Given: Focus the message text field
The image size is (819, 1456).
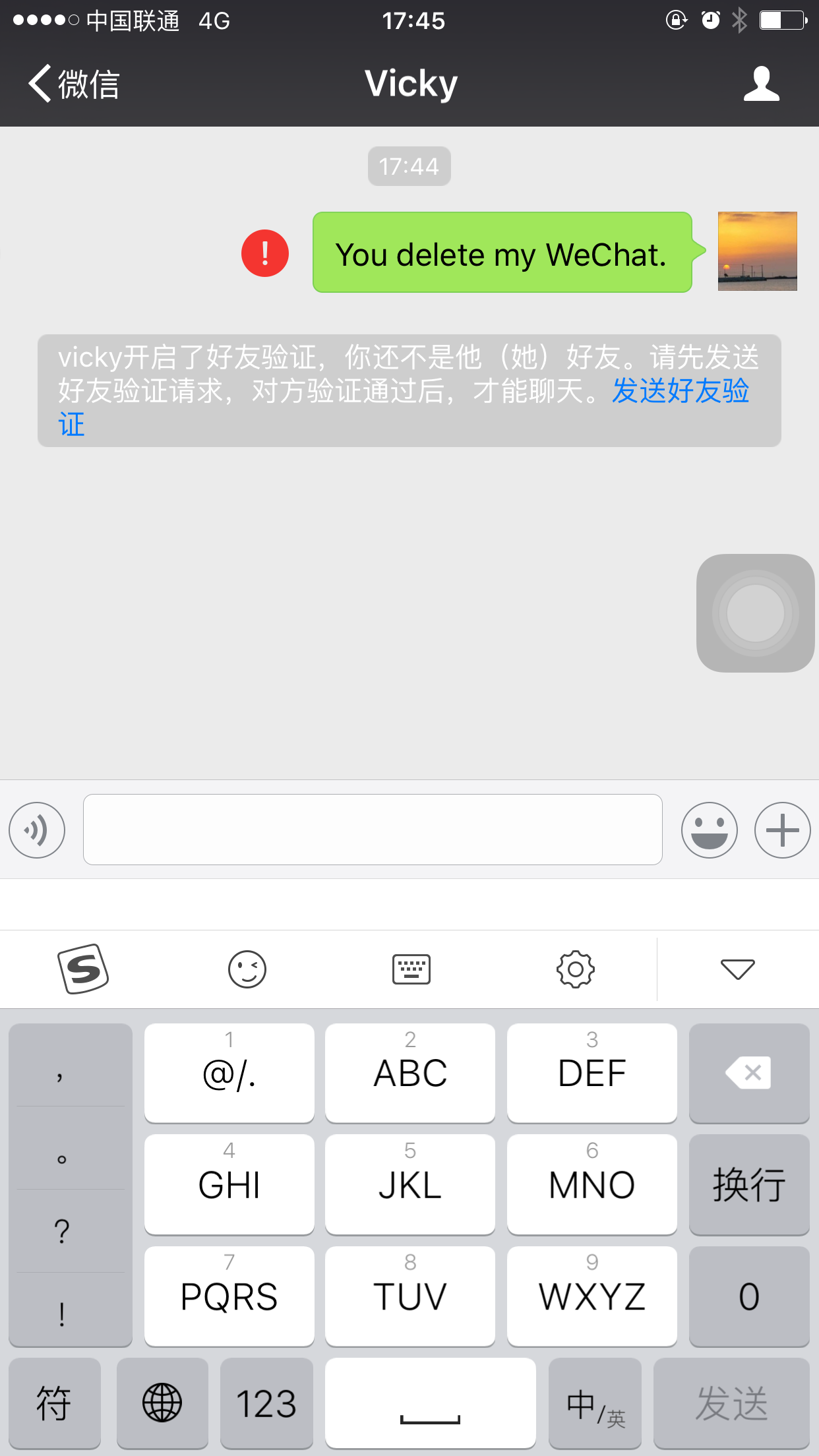Looking at the screenshot, I should [373, 830].
